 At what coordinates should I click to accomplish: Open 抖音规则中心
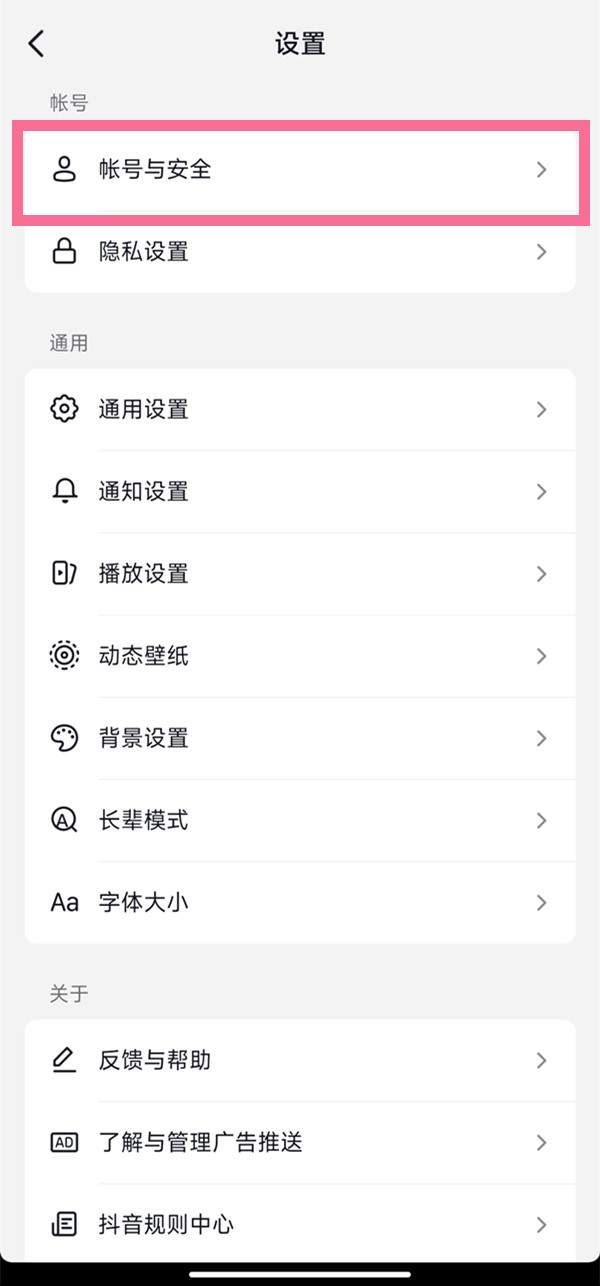299,1224
